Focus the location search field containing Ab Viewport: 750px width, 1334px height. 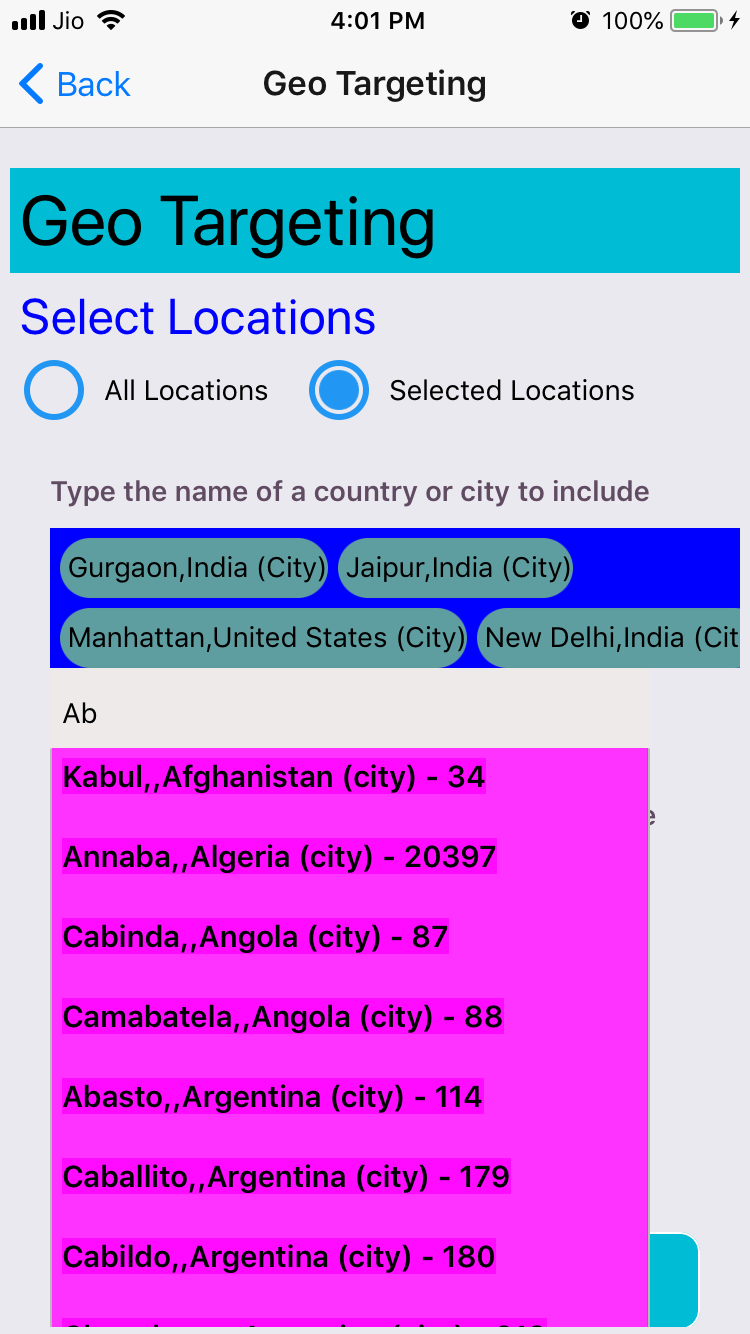(348, 713)
